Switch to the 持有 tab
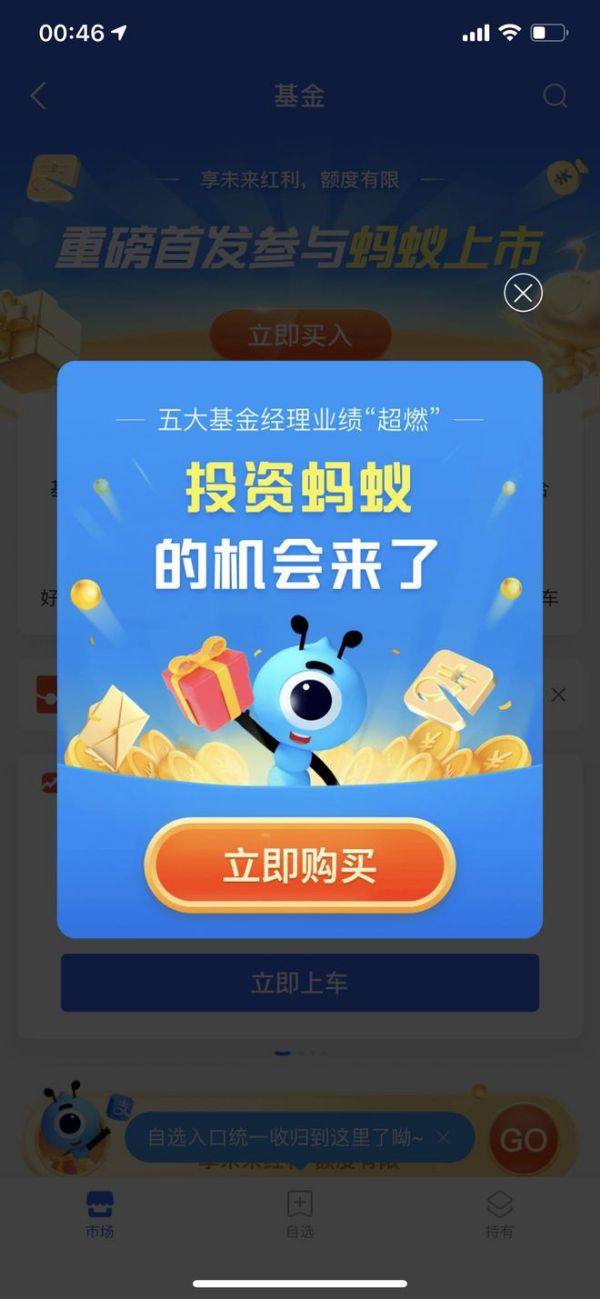Viewport: 600px width, 1299px height. [499, 1214]
